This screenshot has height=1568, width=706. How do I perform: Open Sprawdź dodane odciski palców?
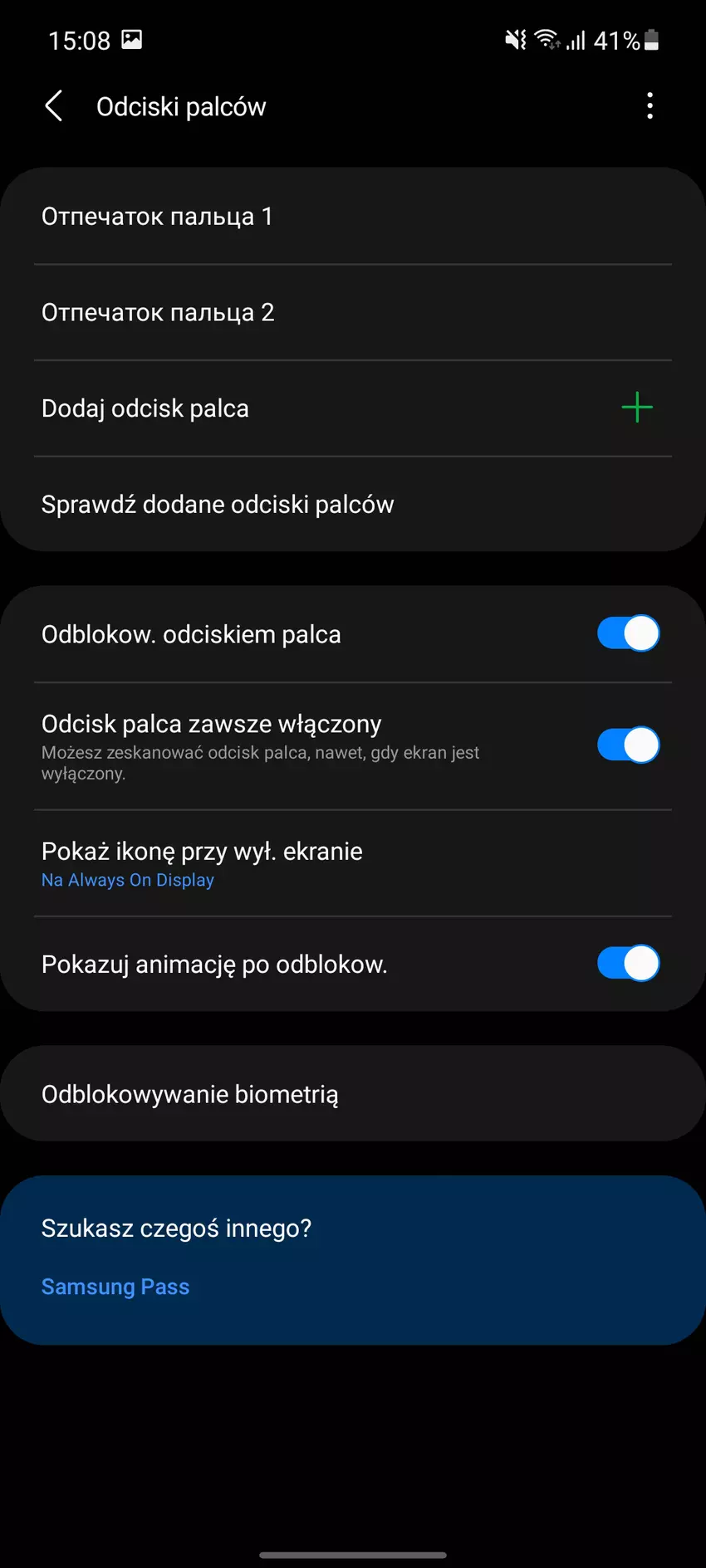click(352, 505)
